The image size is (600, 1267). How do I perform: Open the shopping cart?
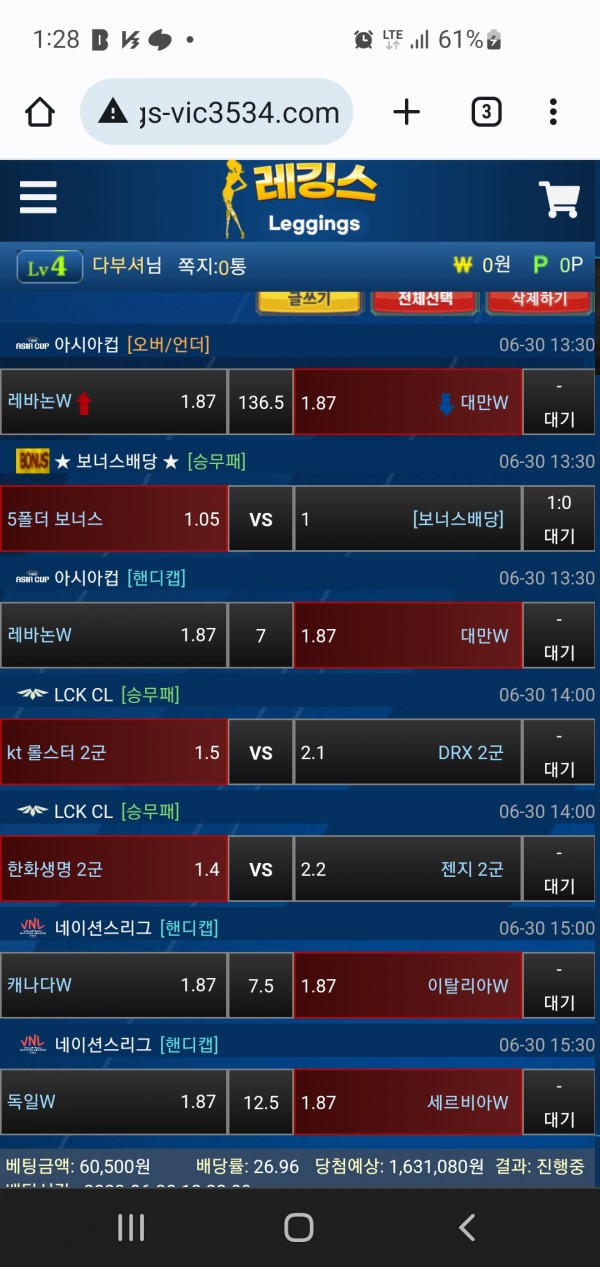(x=559, y=199)
